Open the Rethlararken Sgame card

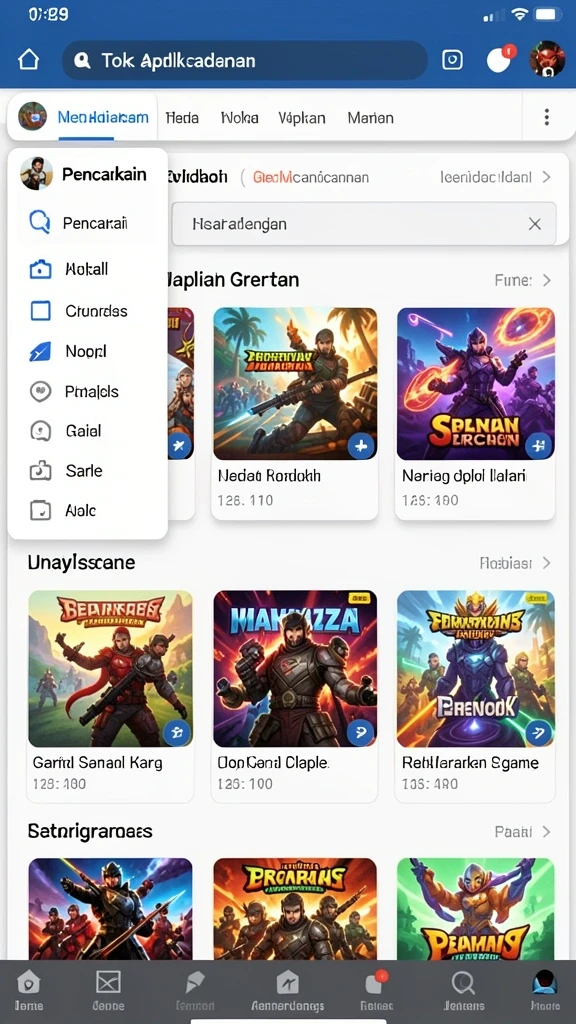tap(475, 696)
